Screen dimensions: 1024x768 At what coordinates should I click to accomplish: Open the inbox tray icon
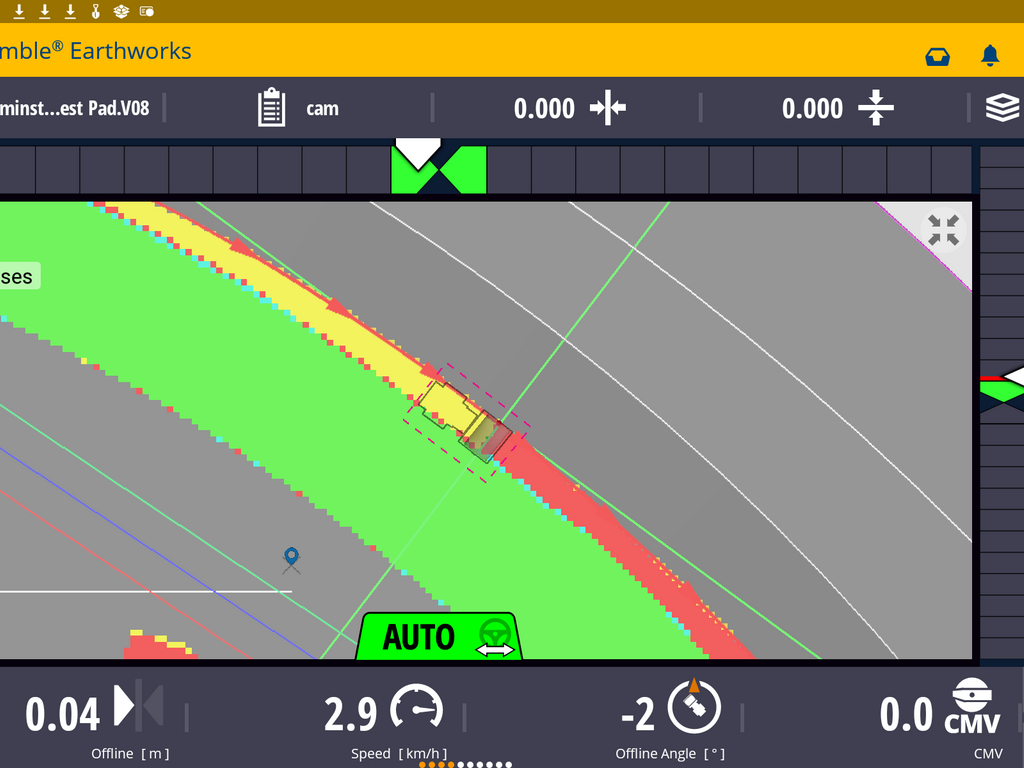click(937, 56)
